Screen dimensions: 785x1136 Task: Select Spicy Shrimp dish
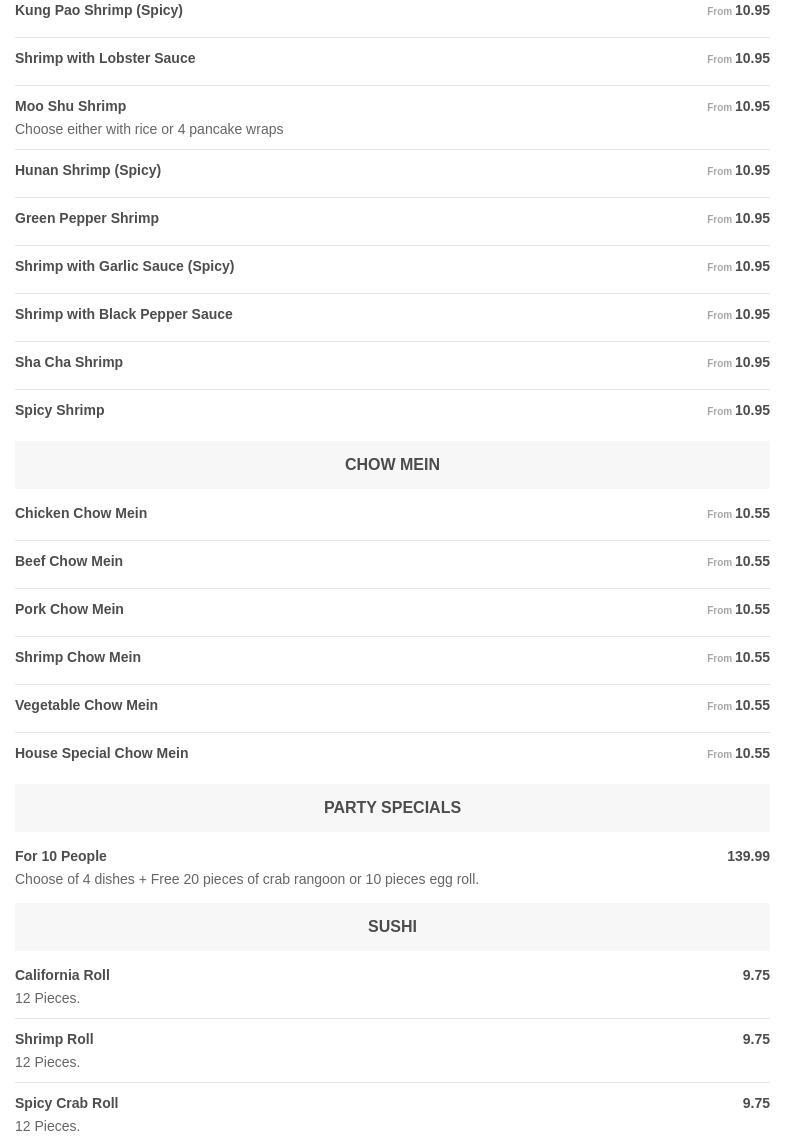[x=60, y=410]
